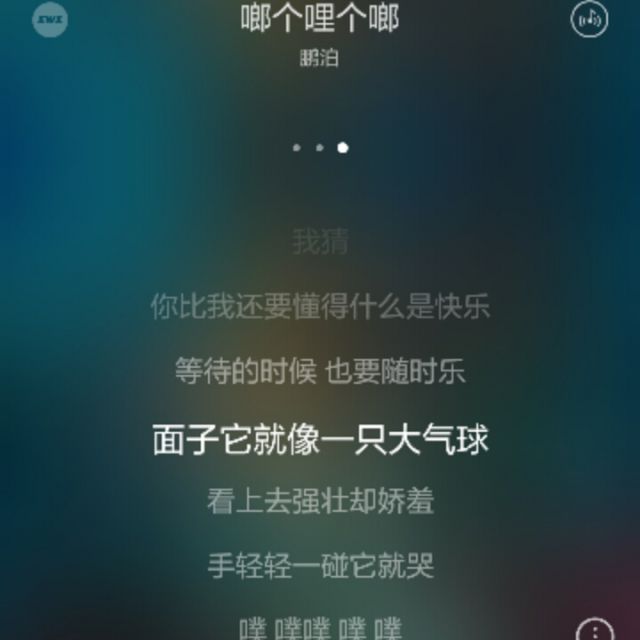Tap the round XWX badge icon
640x640 pixels.
click(50, 19)
